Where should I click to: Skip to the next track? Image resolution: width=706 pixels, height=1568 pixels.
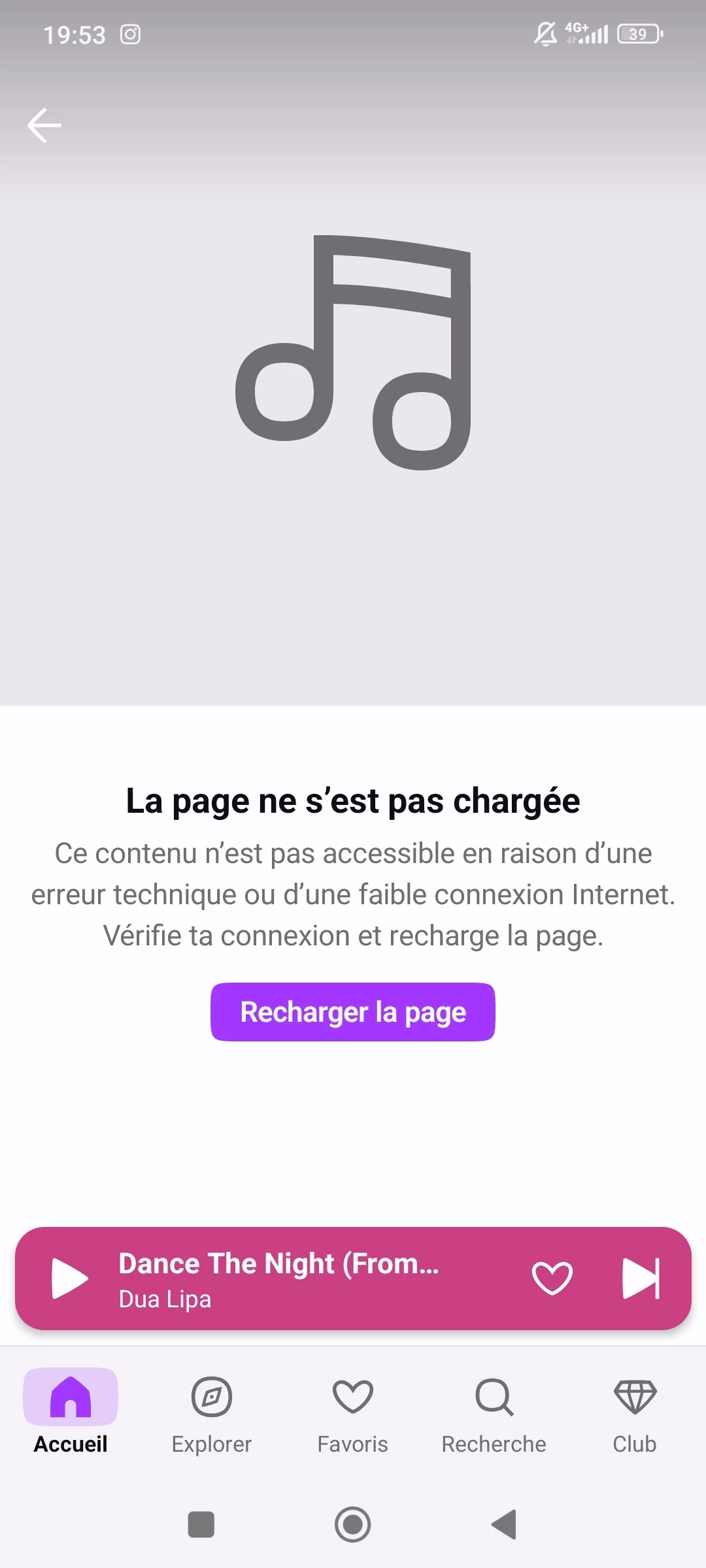641,1278
